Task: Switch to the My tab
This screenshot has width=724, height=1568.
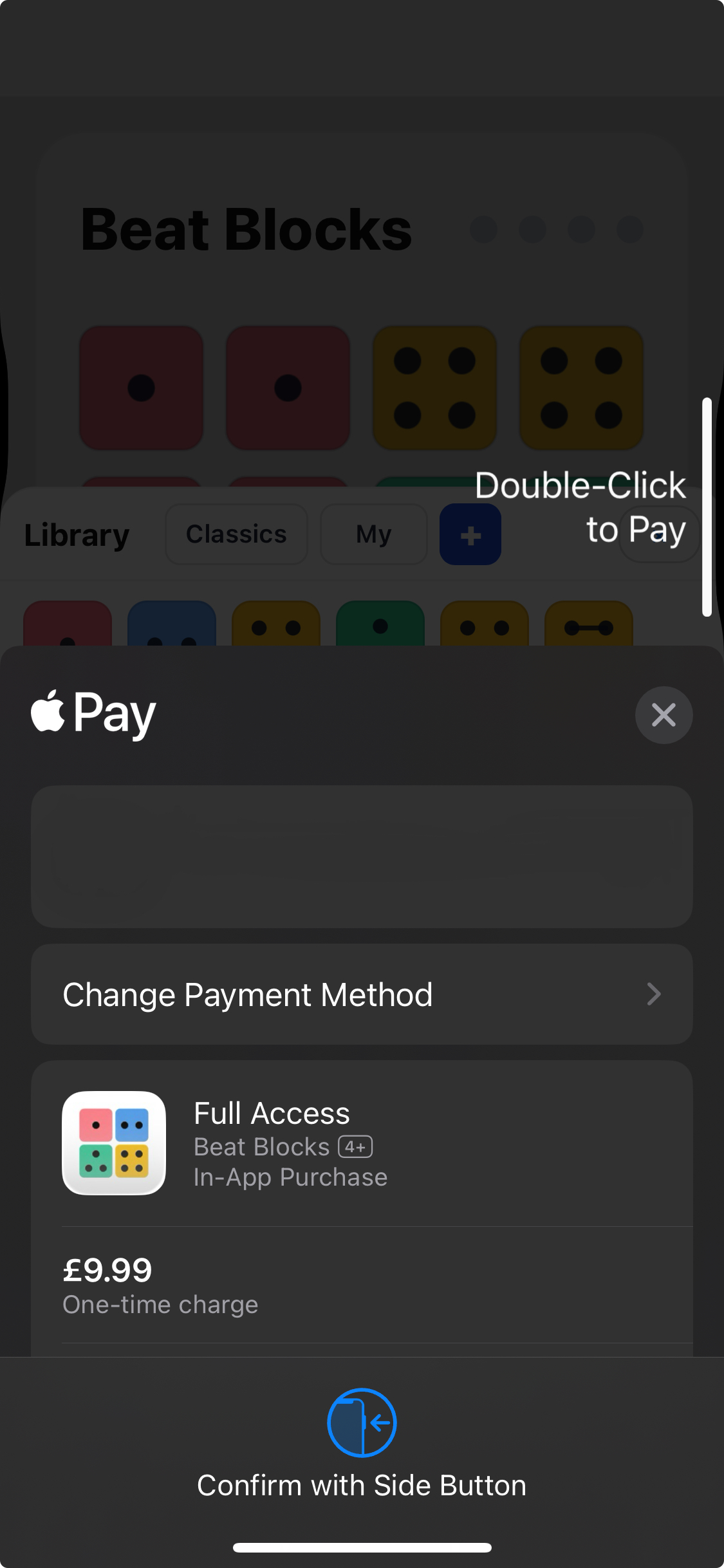Action: point(373,534)
